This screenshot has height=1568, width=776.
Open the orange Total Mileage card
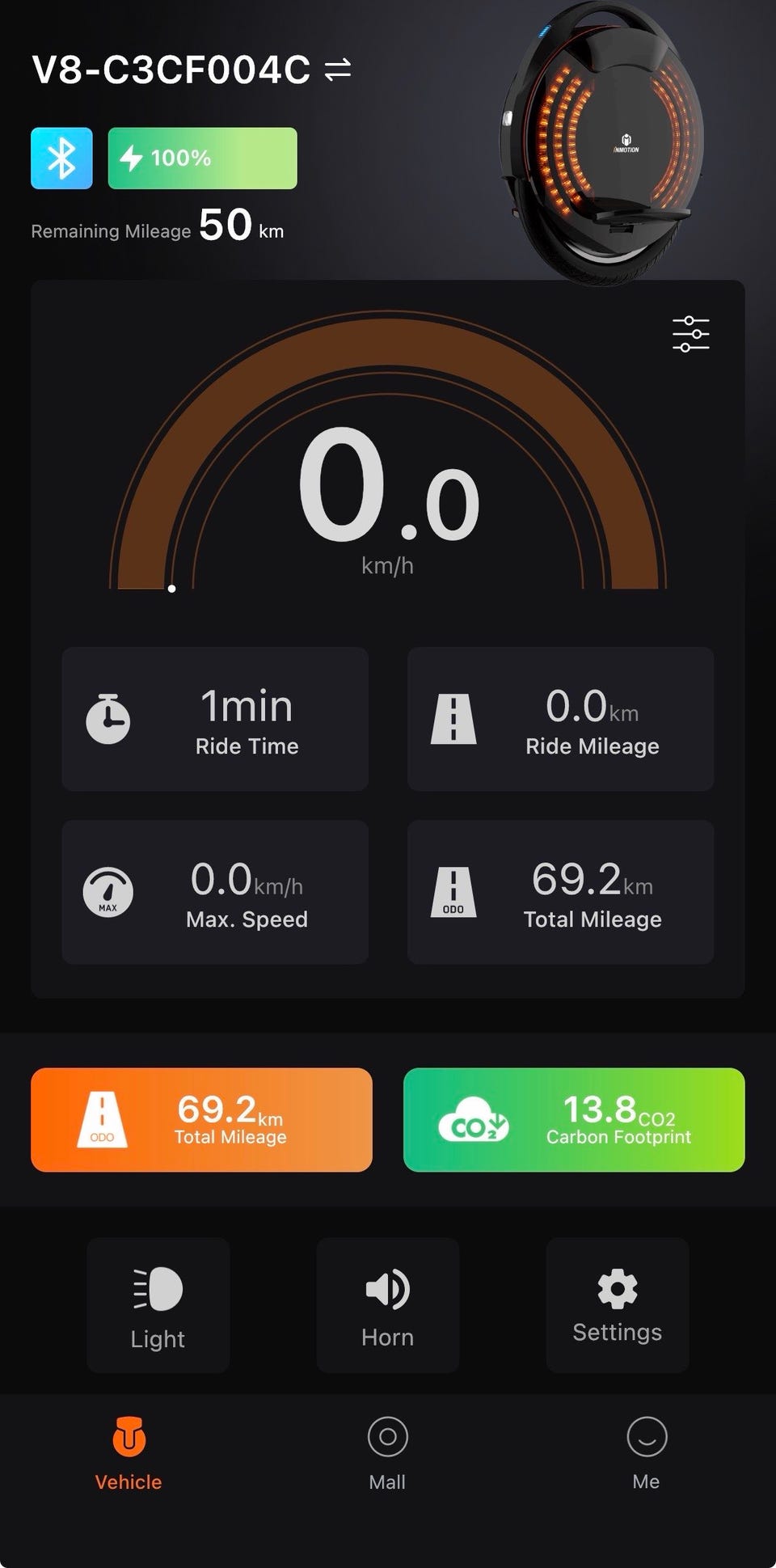point(201,1119)
